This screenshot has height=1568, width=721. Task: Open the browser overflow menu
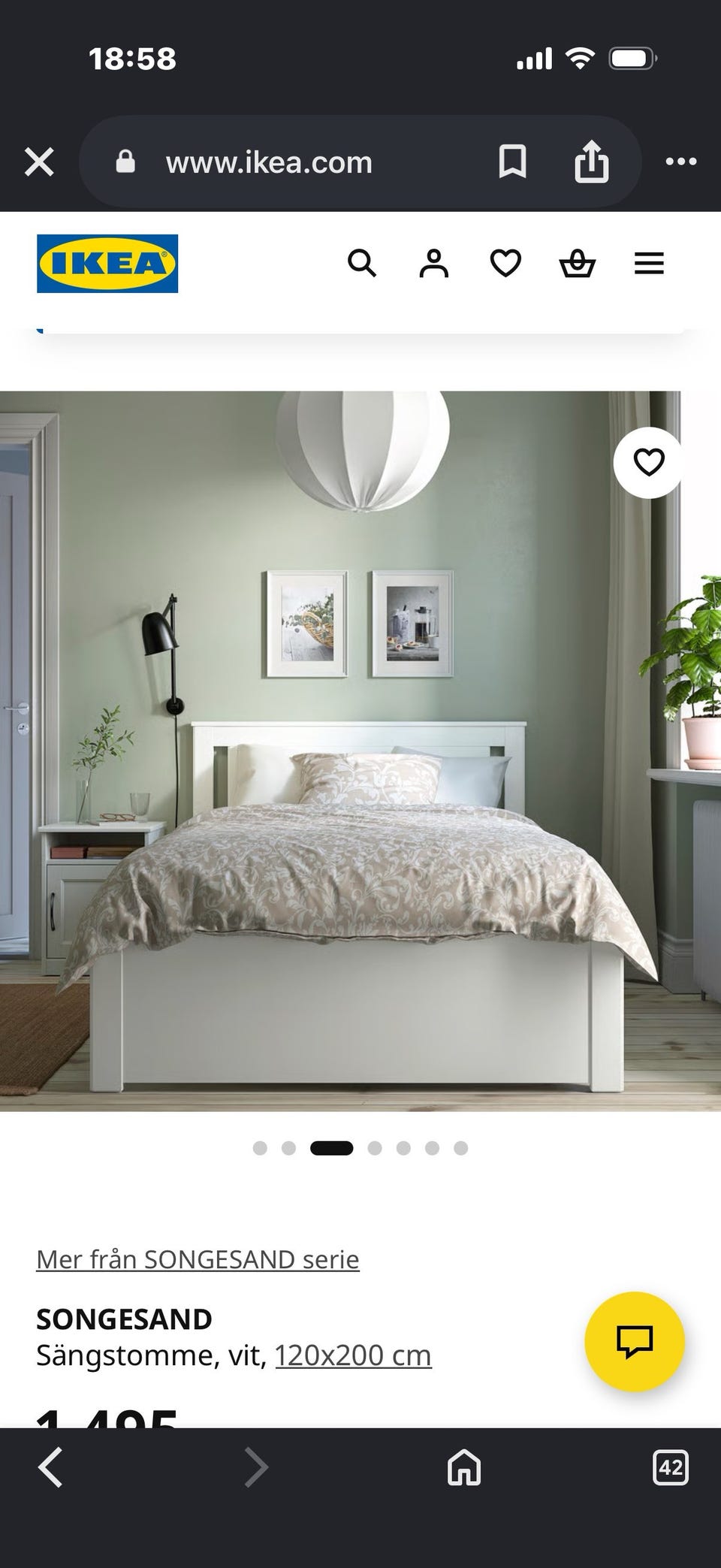pyautogui.click(x=681, y=162)
